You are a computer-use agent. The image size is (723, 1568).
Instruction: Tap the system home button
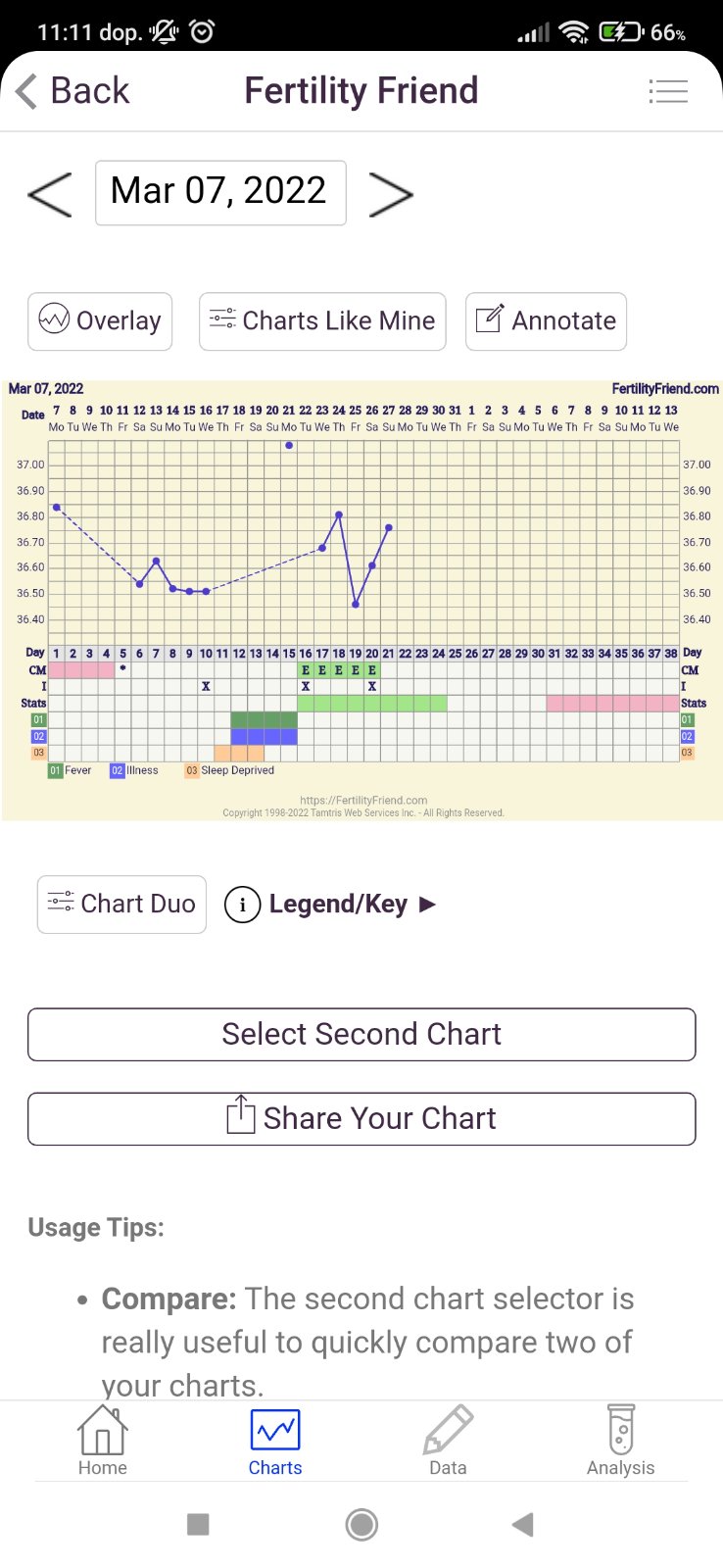(361, 1524)
